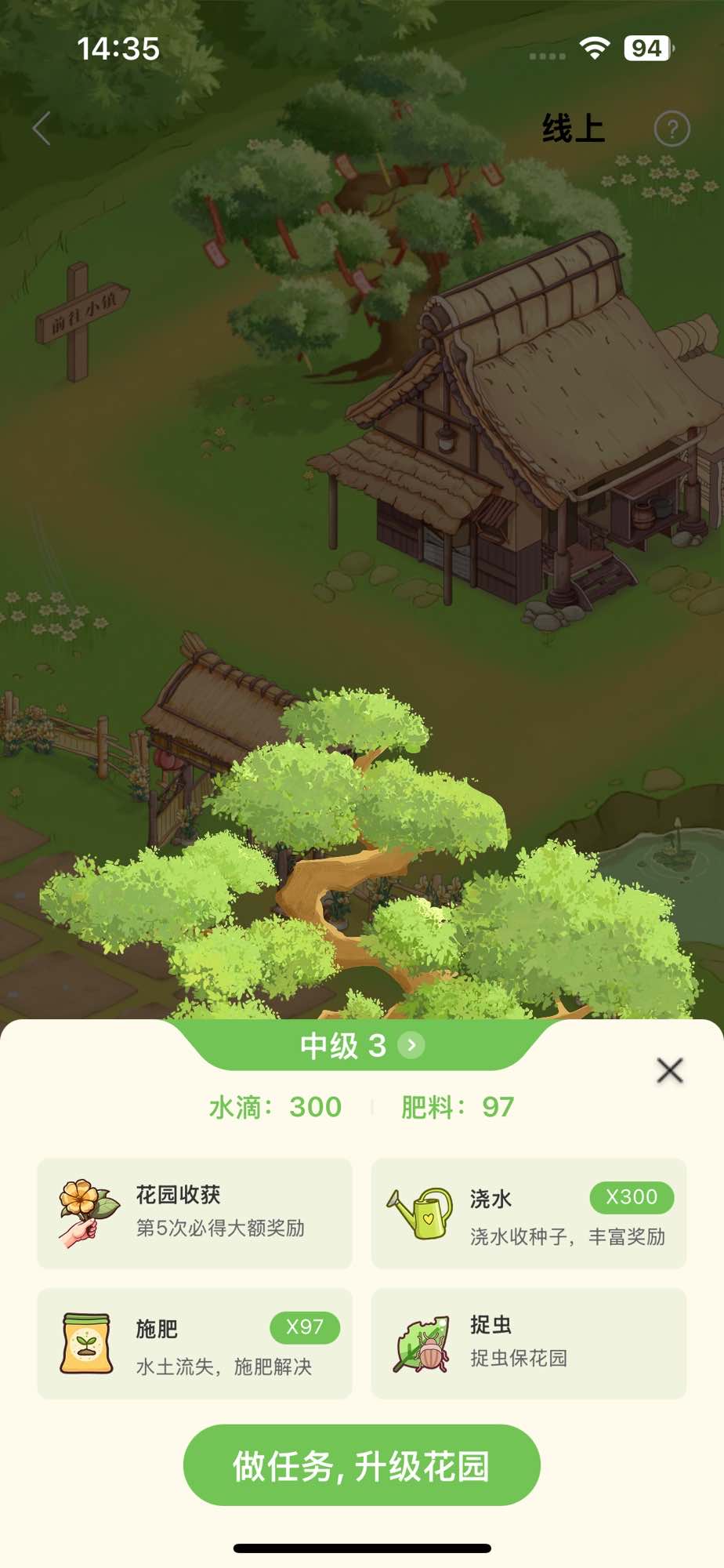Open the 捉虫 bug-catching card

point(528,1343)
